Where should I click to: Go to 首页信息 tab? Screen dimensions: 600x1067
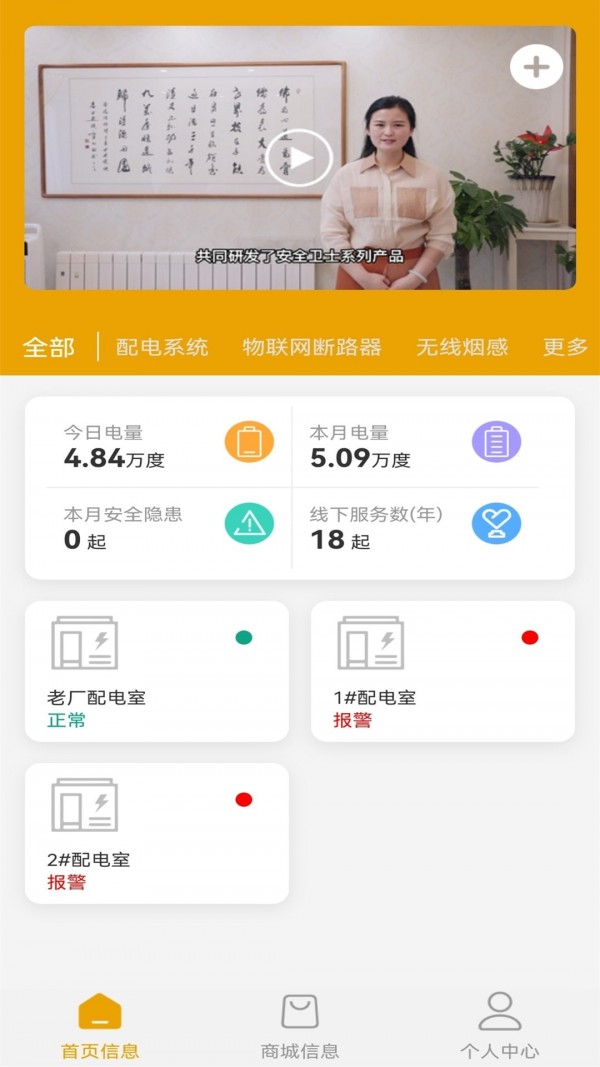tap(100, 1026)
